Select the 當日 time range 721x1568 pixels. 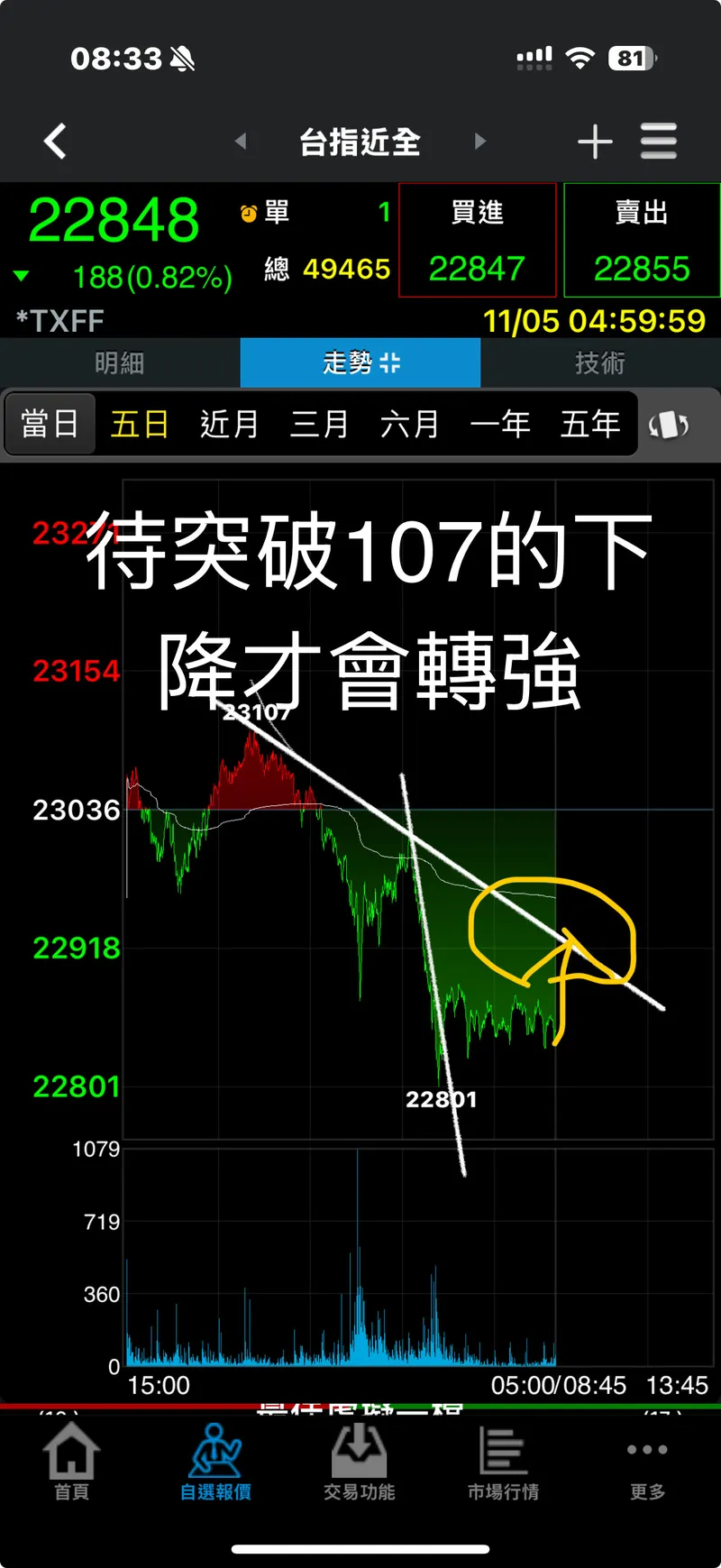coord(50,423)
